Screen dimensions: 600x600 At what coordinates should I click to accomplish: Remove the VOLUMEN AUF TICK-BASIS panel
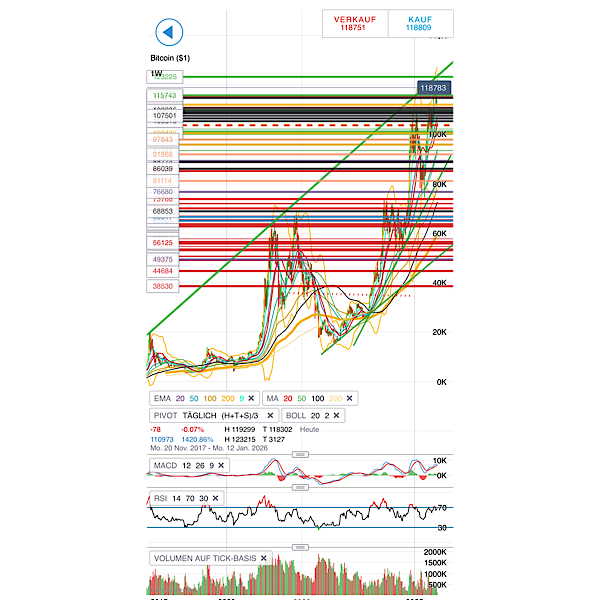[264, 558]
